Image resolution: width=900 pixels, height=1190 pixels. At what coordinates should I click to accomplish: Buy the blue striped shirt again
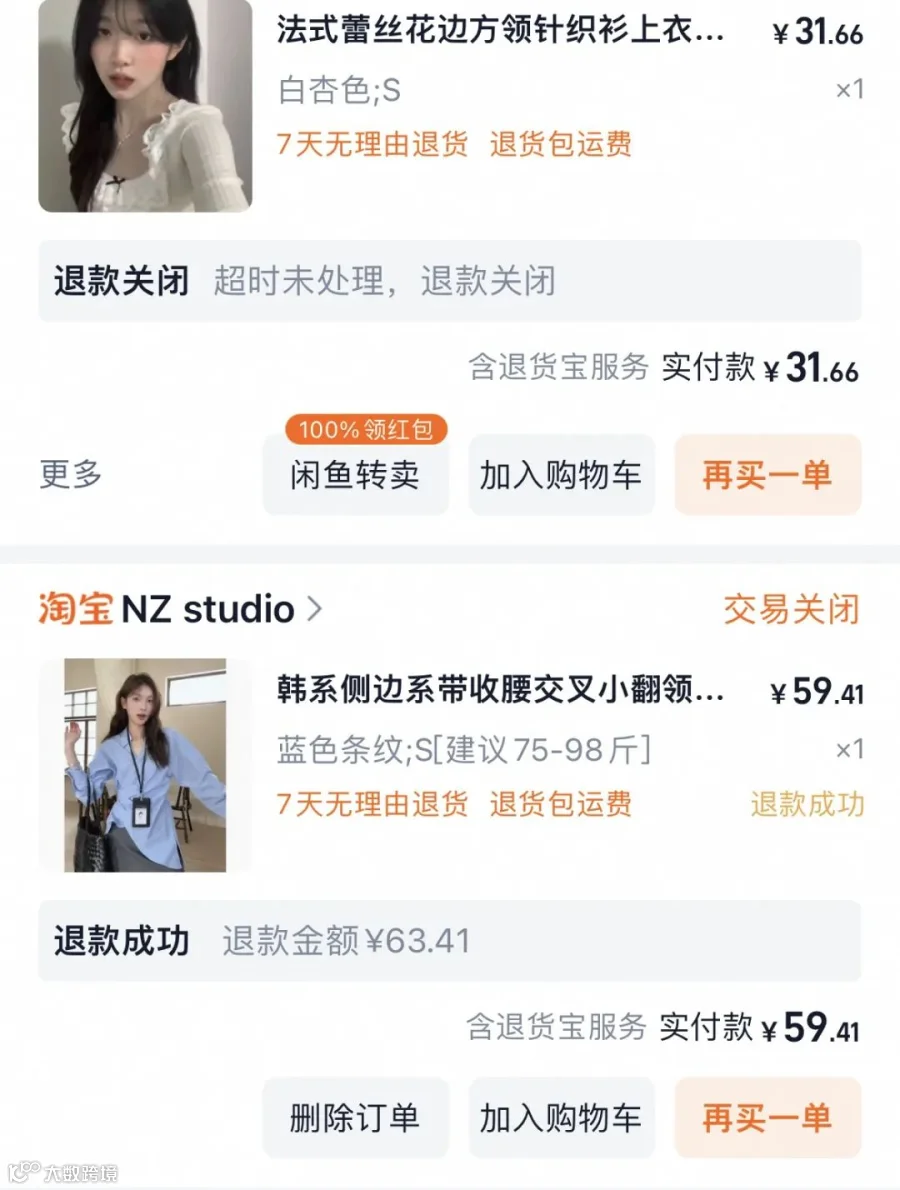767,1118
